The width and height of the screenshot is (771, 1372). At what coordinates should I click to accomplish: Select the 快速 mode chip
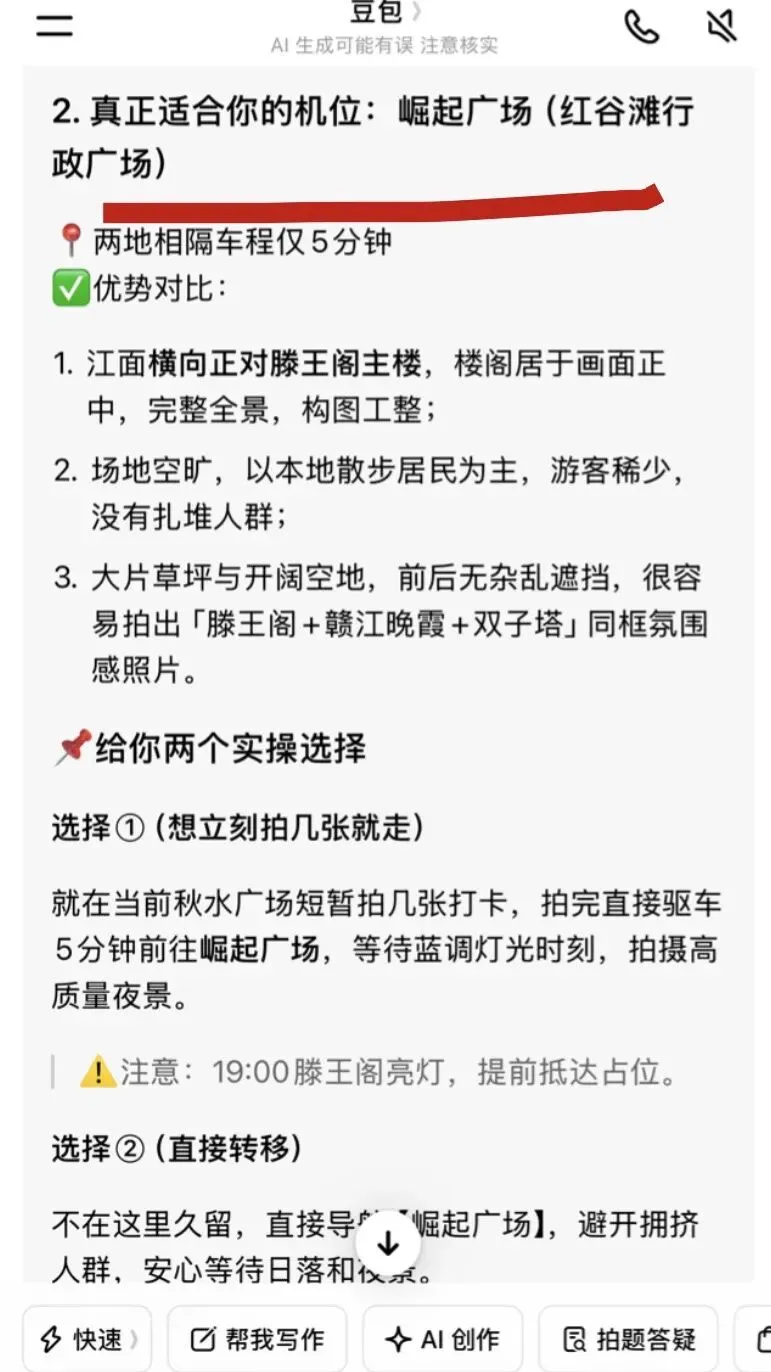87,1339
